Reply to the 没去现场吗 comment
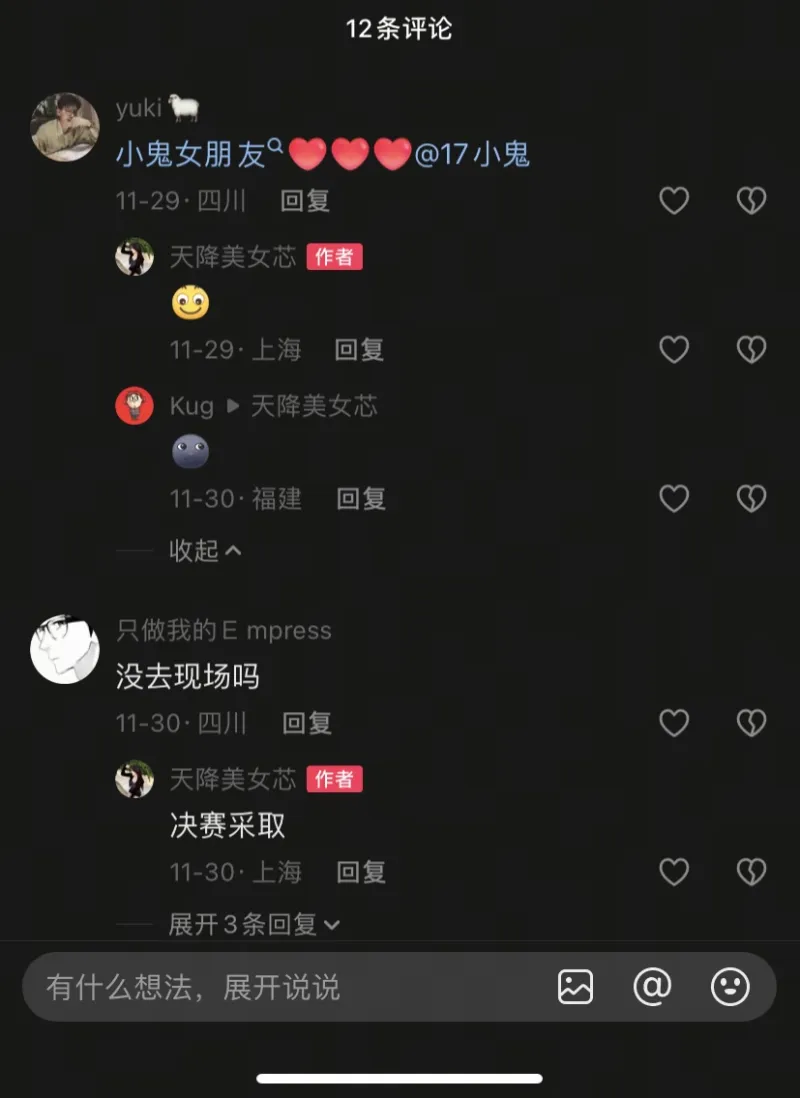This screenshot has height=1098, width=800. click(x=307, y=722)
